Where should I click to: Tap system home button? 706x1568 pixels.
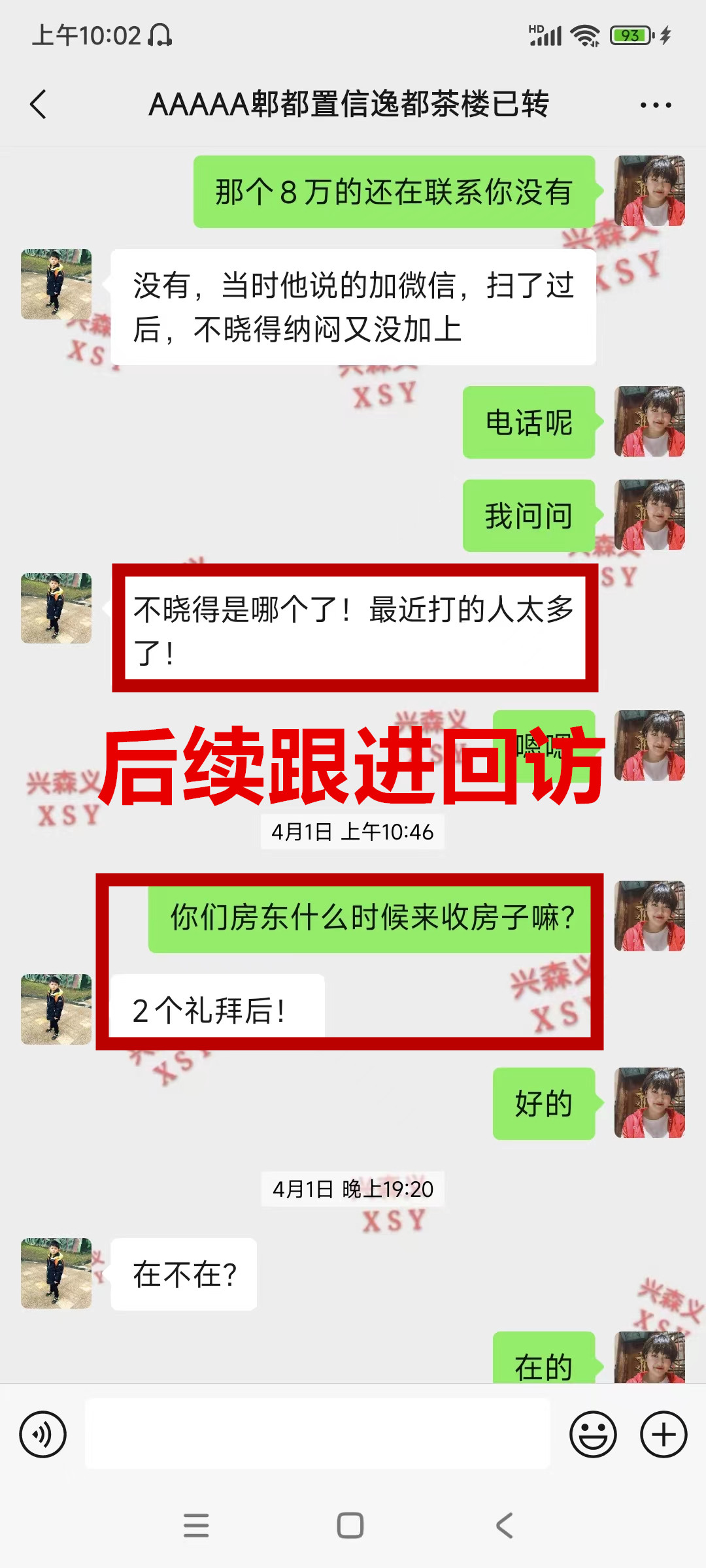(x=350, y=1526)
